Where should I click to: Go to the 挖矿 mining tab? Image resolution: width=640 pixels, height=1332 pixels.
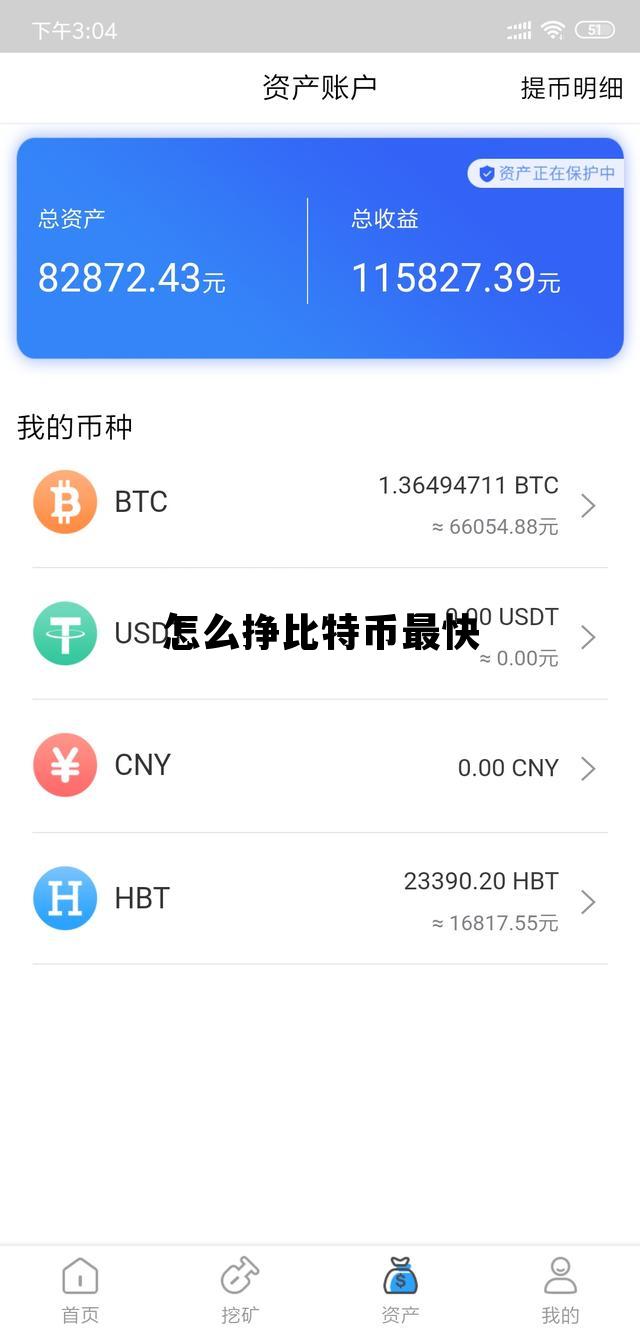point(240,1290)
